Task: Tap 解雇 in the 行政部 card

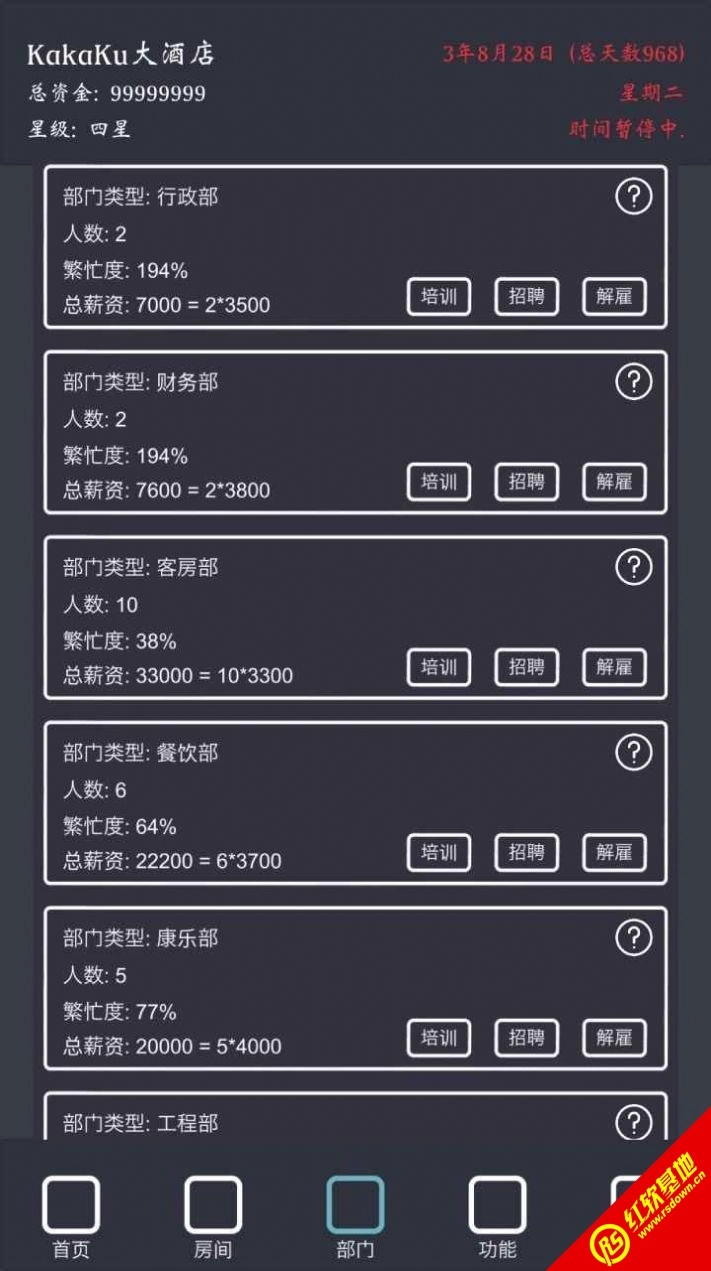Action: click(x=614, y=297)
